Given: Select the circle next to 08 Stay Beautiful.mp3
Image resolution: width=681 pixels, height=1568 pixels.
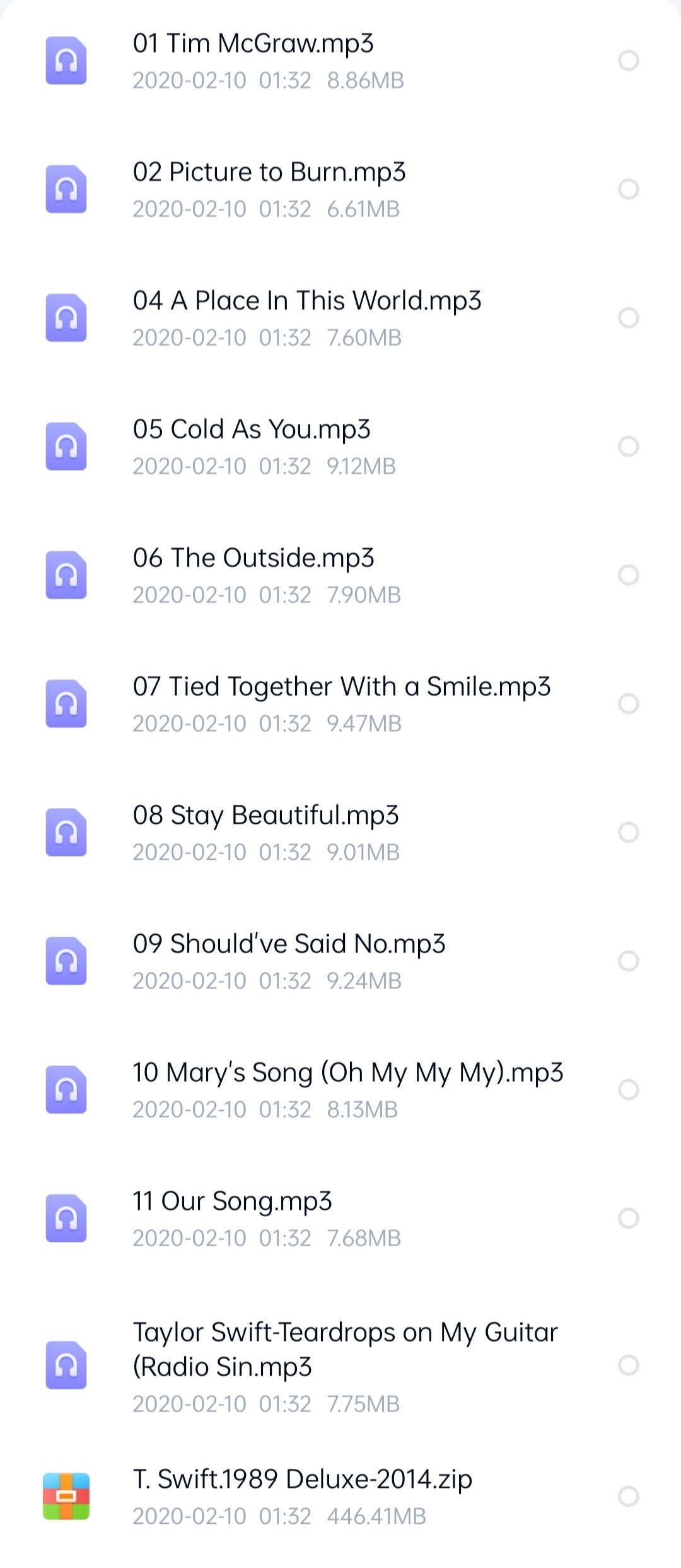Looking at the screenshot, I should [x=628, y=832].
